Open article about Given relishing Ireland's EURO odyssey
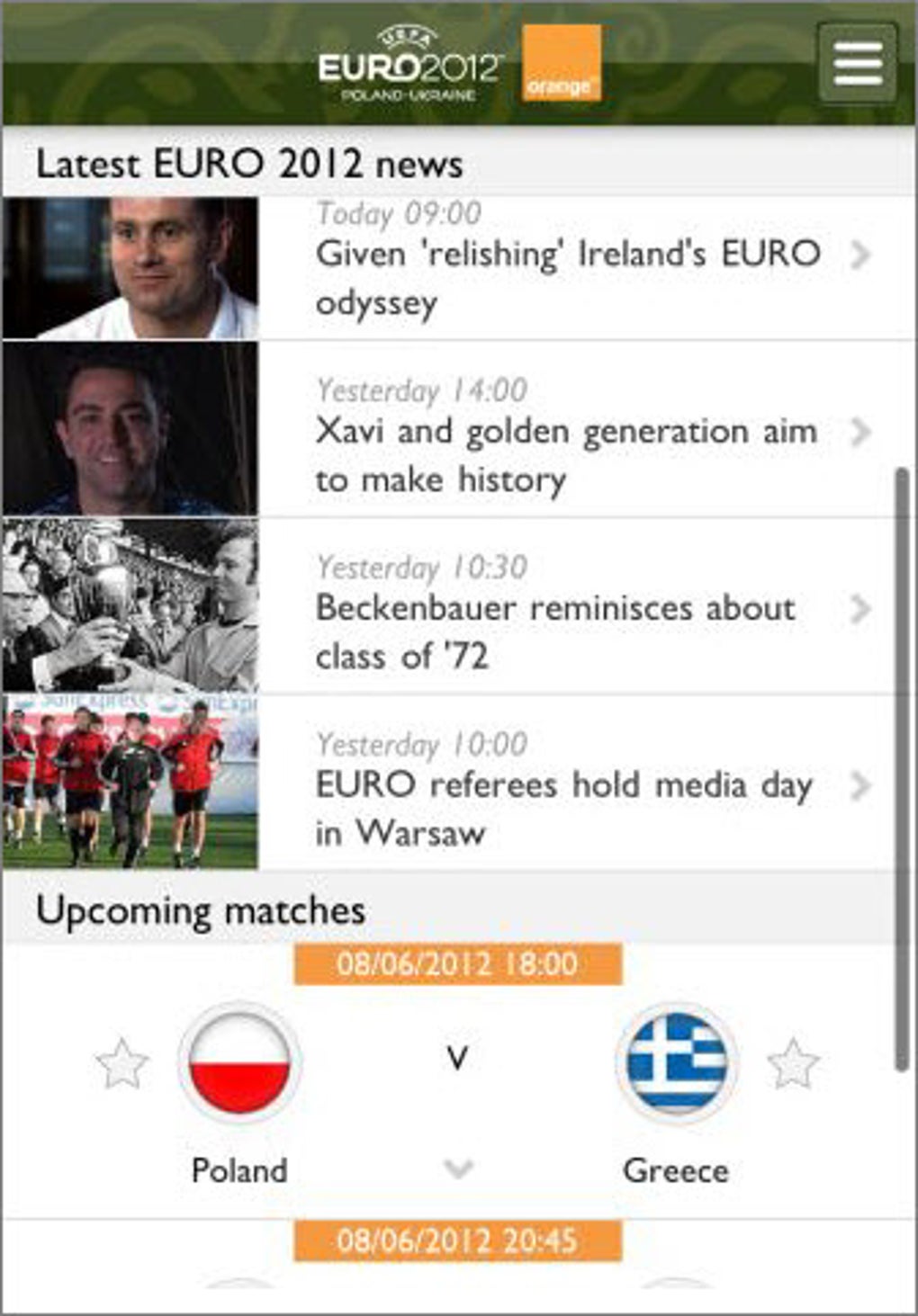The width and height of the screenshot is (918, 1316). [x=567, y=276]
